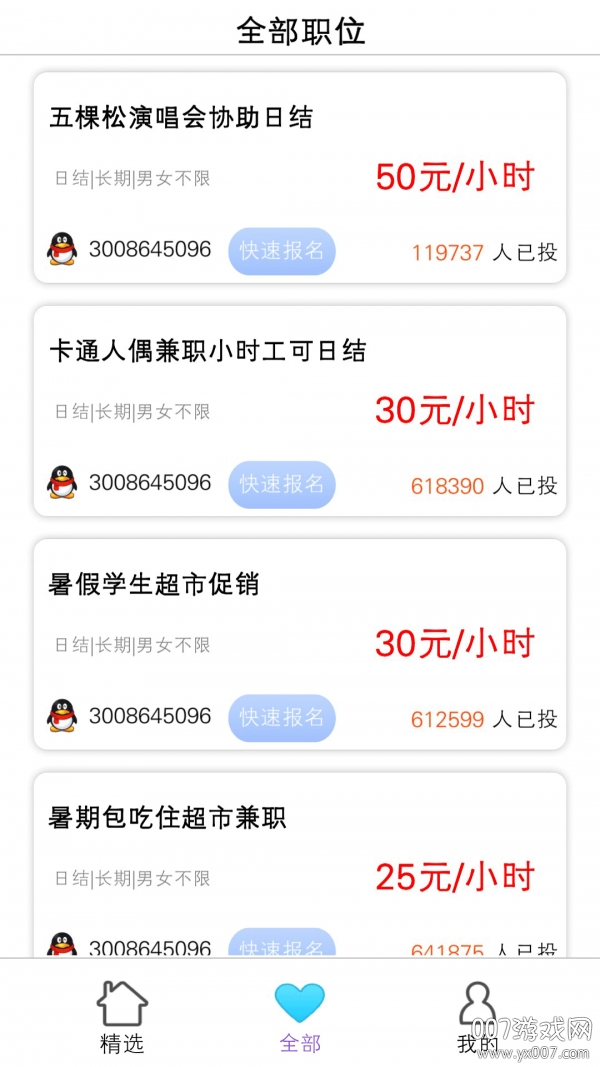Viewport: 600px width, 1067px height.
Task: Open the 五棵松演唱会协助日结 job card
Action: coord(181,118)
